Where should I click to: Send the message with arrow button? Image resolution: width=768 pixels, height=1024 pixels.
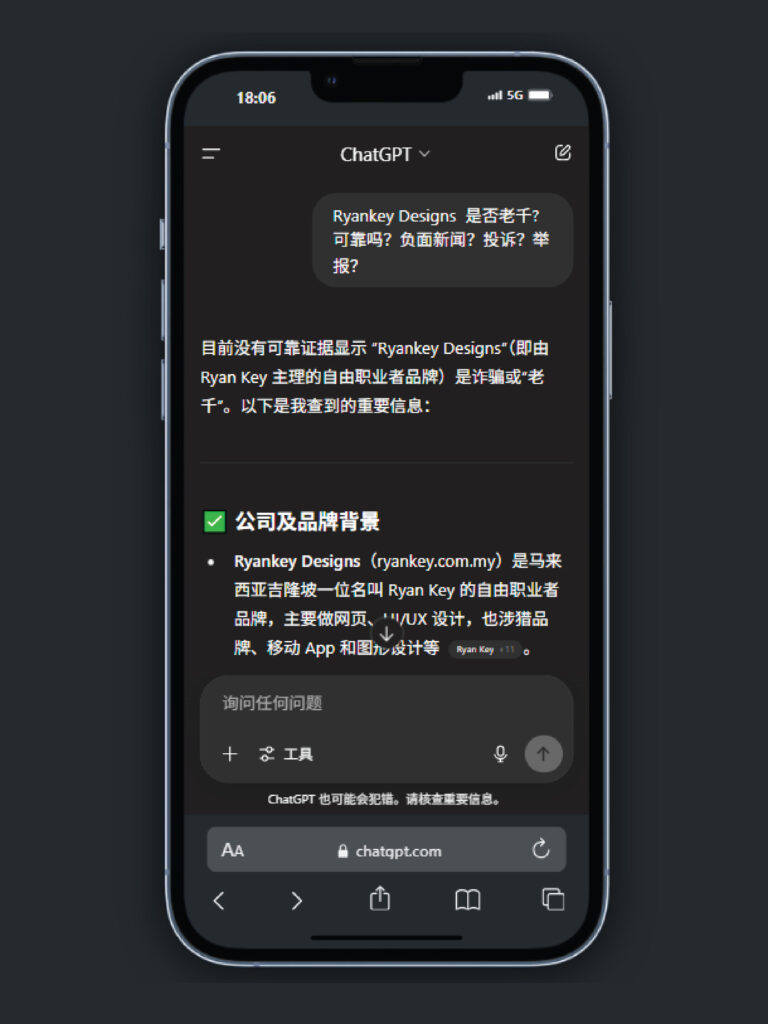[544, 754]
